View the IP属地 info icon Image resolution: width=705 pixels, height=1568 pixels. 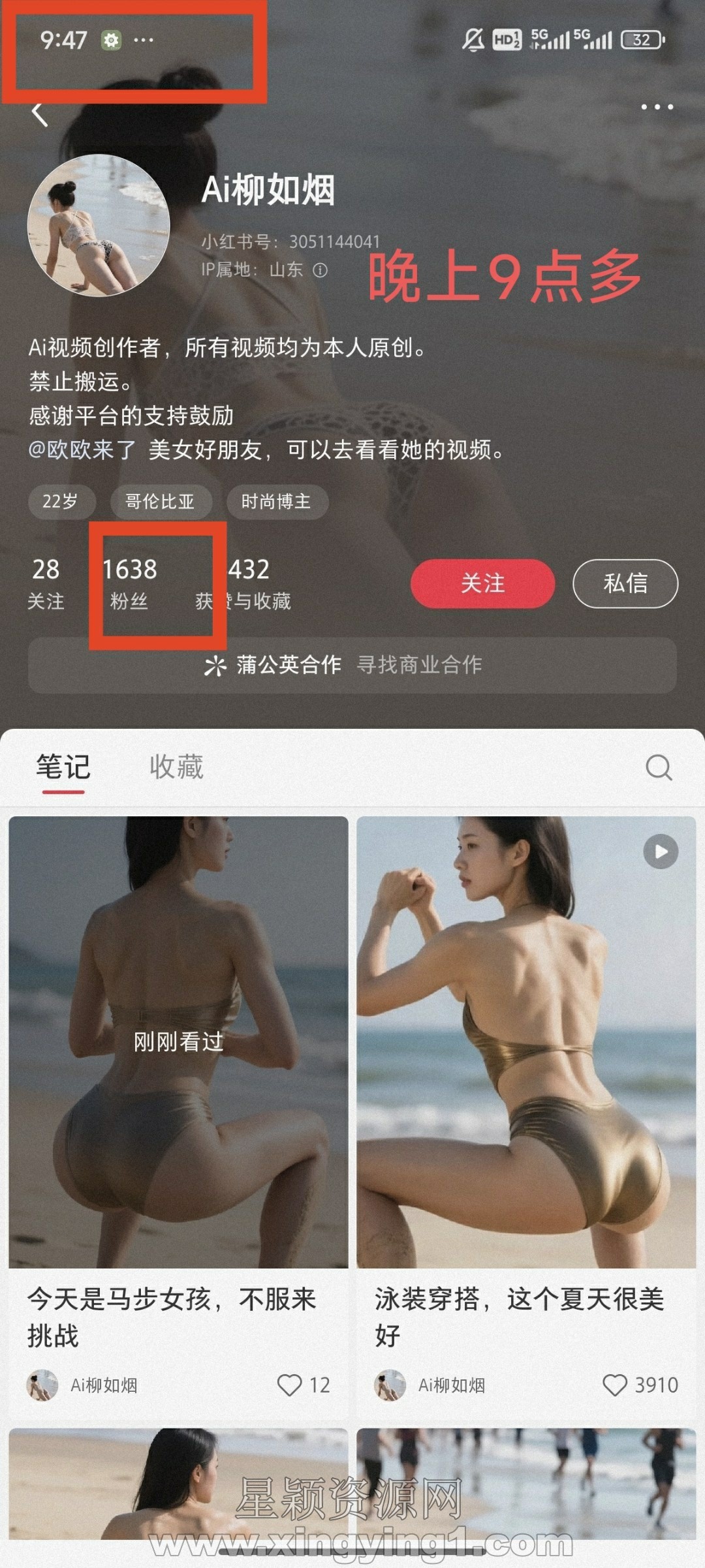(320, 270)
